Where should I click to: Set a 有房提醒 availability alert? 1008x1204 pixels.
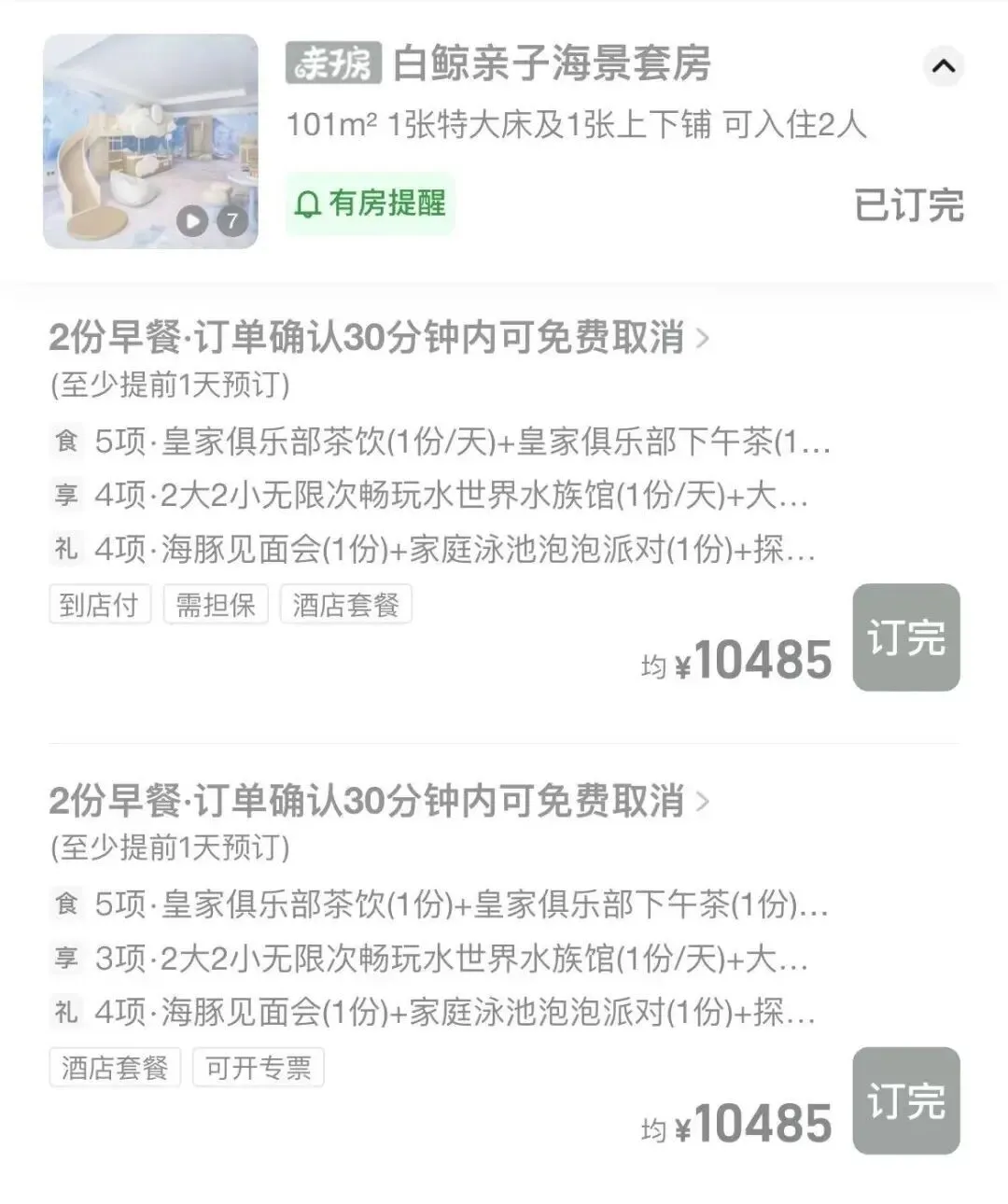371,203
